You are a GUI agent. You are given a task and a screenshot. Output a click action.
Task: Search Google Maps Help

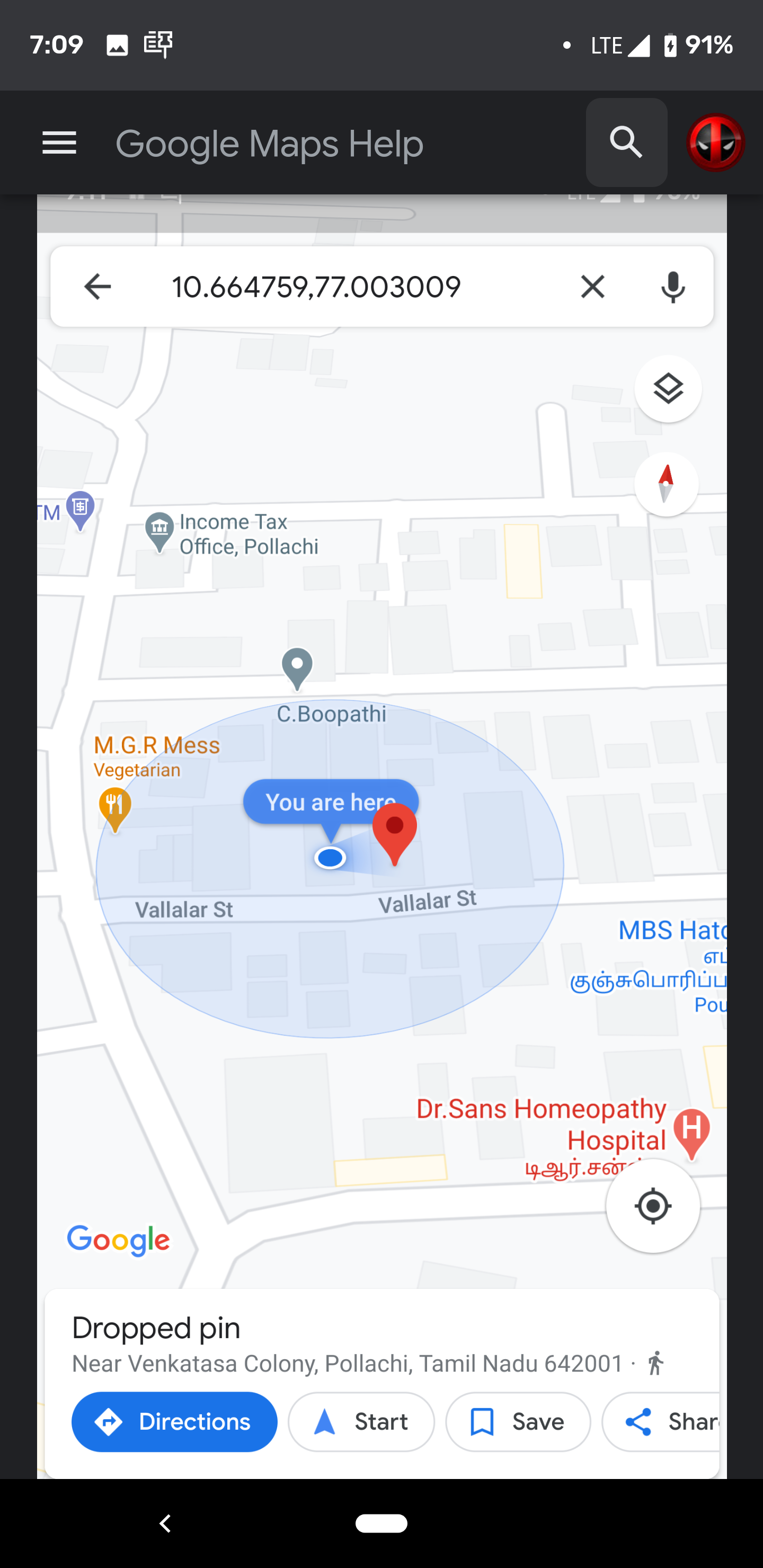point(626,142)
